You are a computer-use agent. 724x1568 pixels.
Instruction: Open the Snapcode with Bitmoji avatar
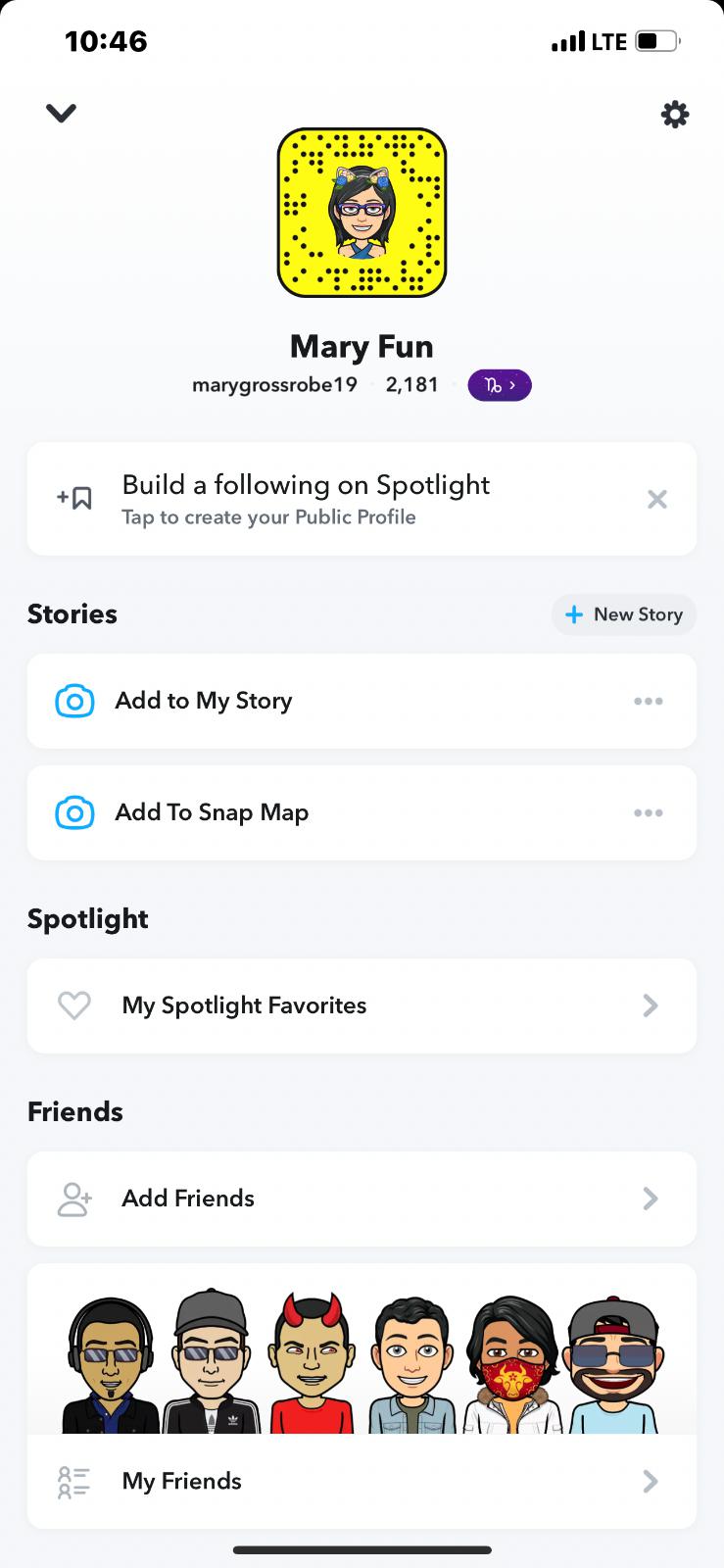362,213
